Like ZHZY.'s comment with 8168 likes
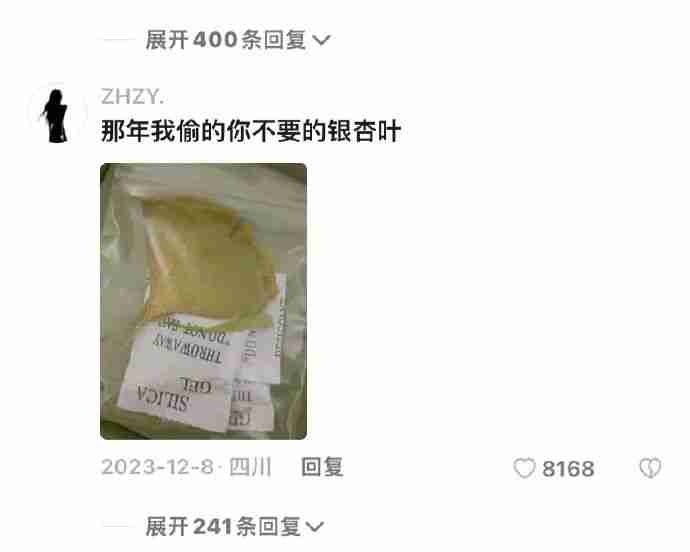 tap(525, 468)
